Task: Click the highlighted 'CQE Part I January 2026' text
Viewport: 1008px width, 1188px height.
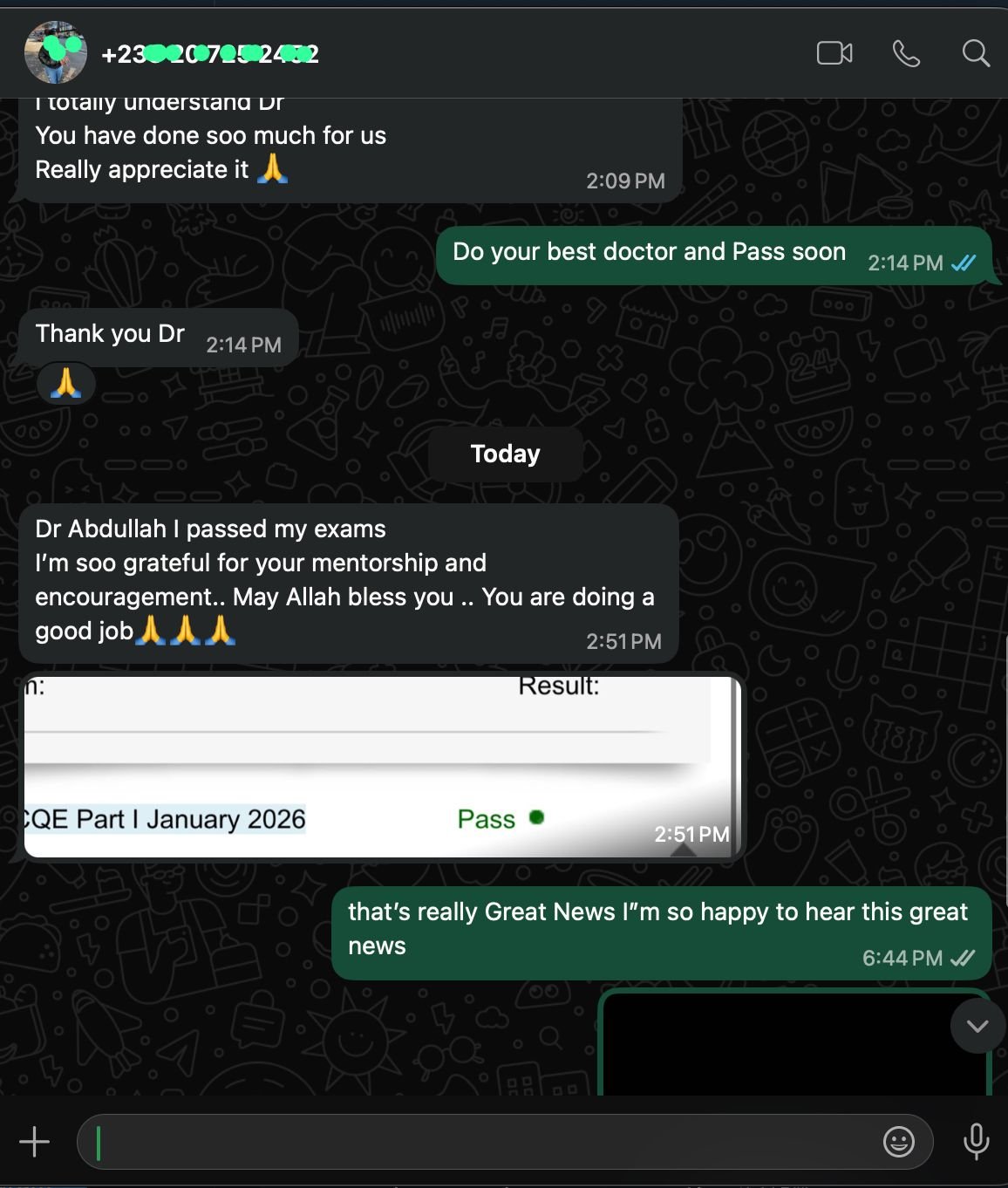Action: click(166, 819)
